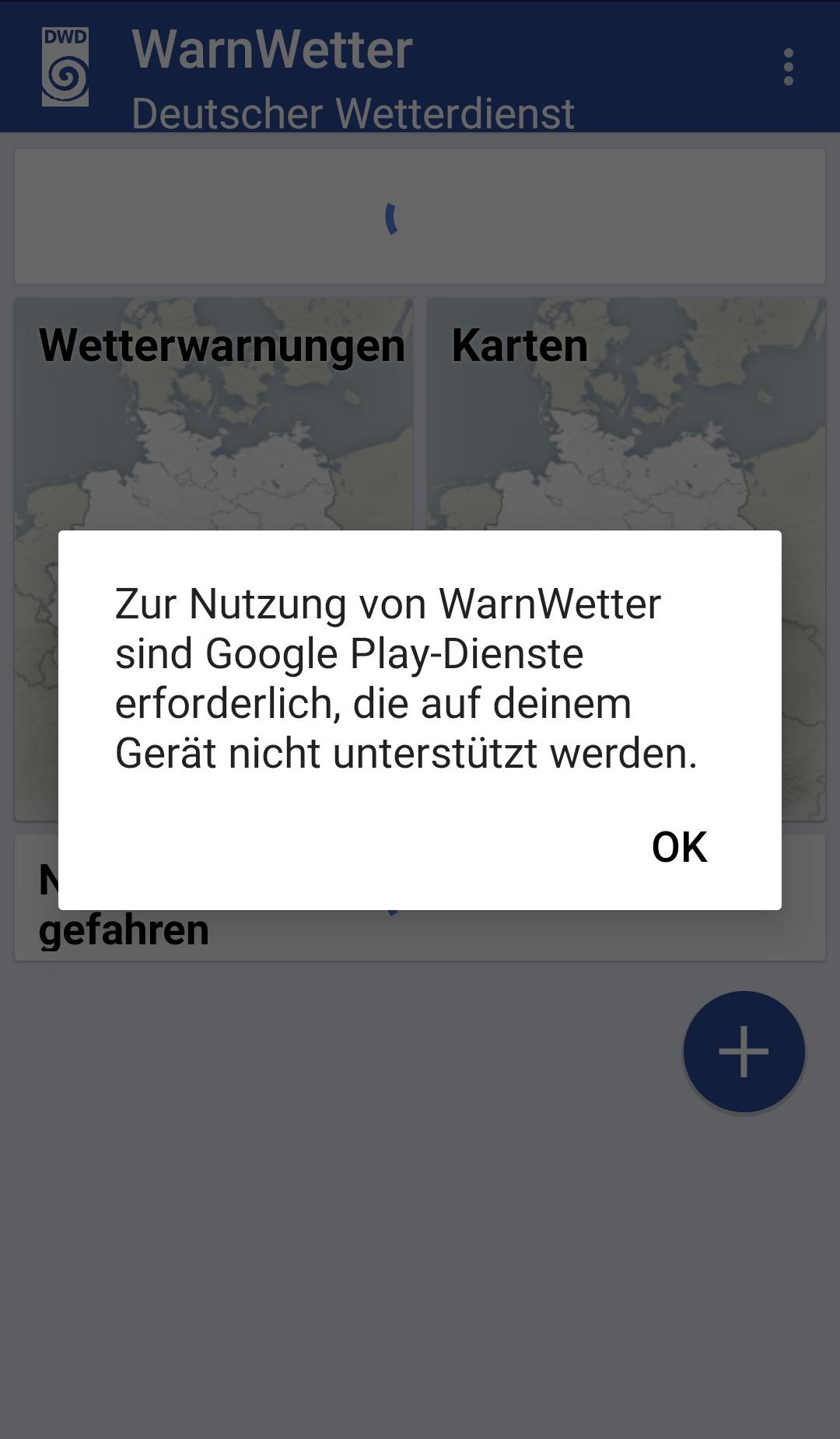Dismiss the dialog with OK
This screenshot has height=1439, width=840.
(x=679, y=846)
